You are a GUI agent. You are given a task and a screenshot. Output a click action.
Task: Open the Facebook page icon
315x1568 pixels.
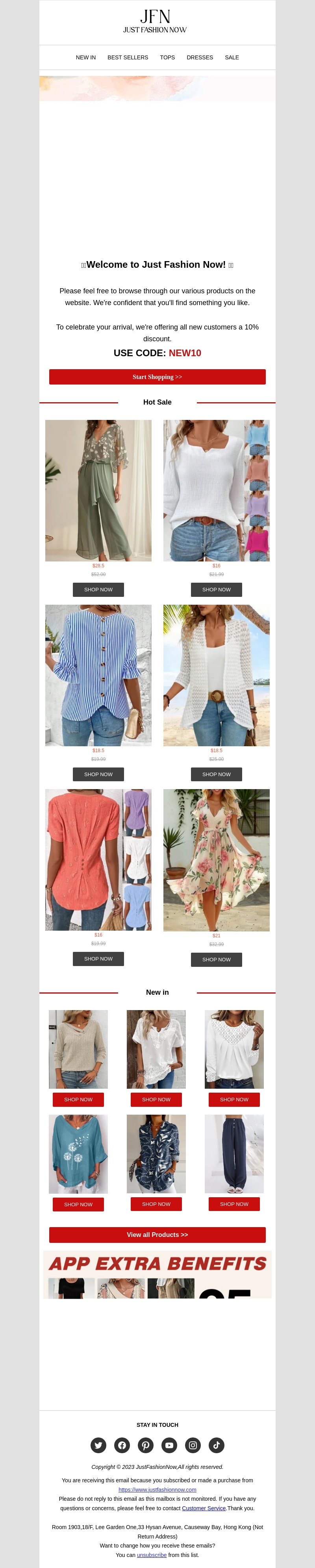click(x=122, y=1445)
